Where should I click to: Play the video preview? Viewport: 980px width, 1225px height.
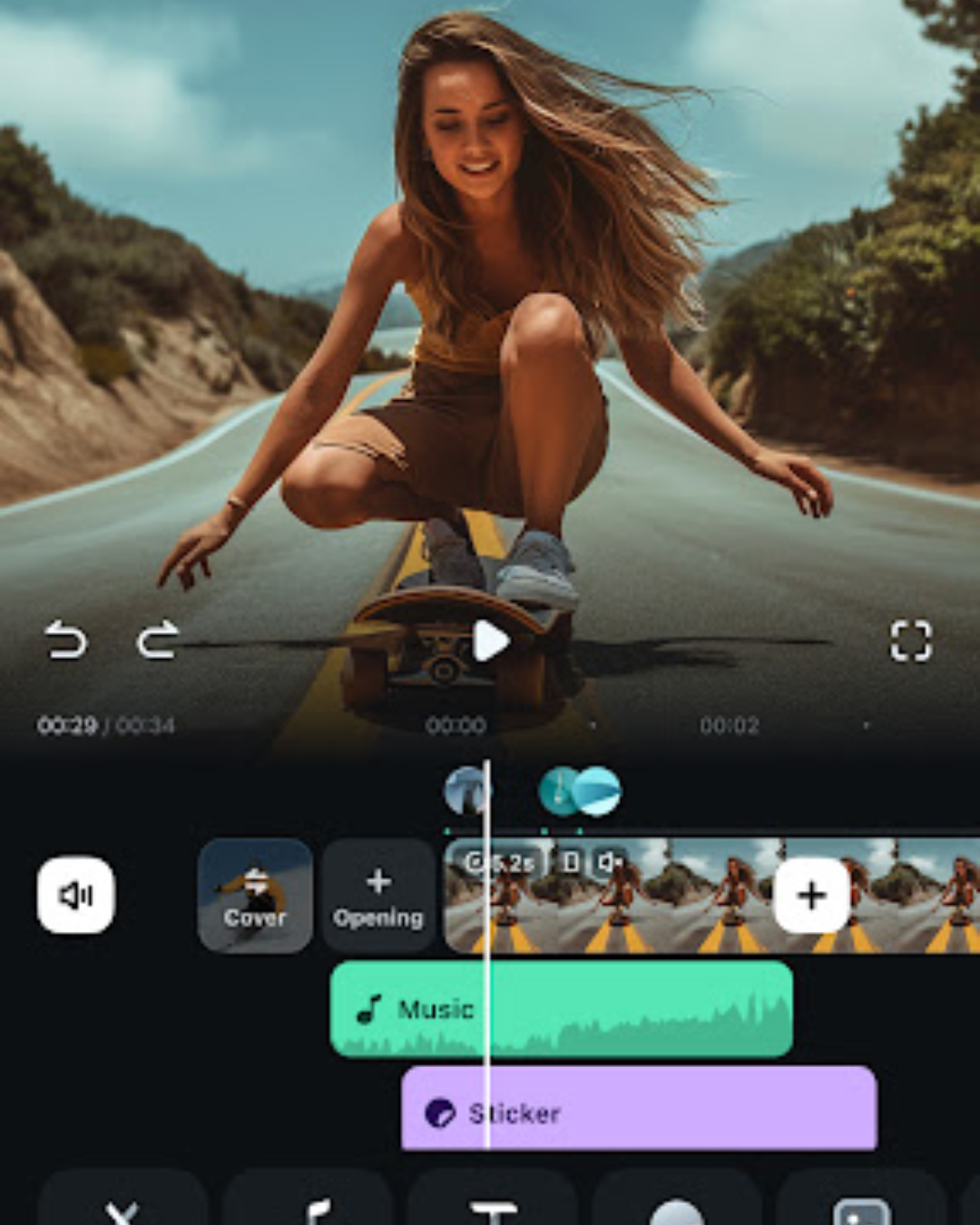pos(491,642)
